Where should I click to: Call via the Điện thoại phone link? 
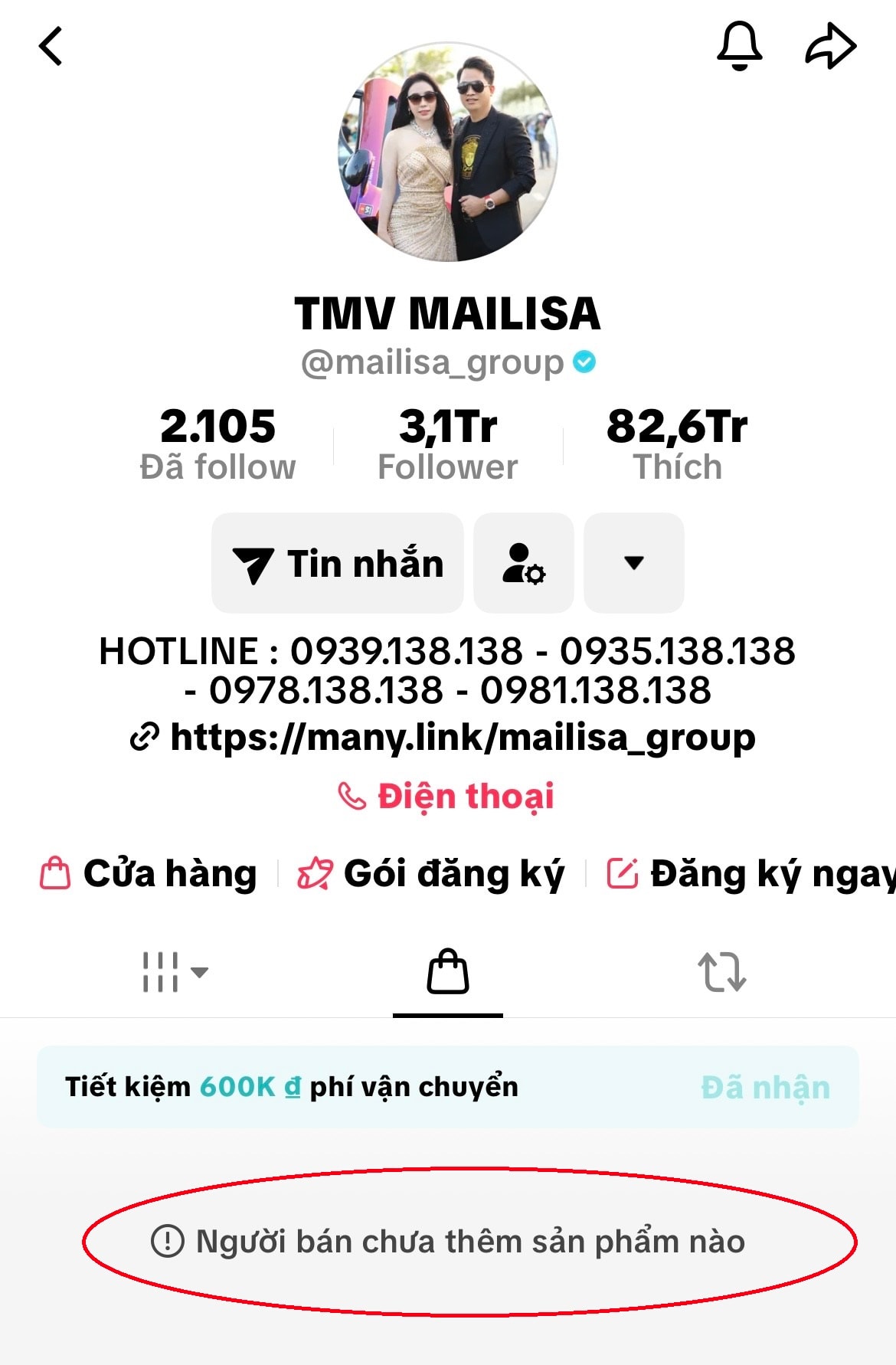coord(448,797)
